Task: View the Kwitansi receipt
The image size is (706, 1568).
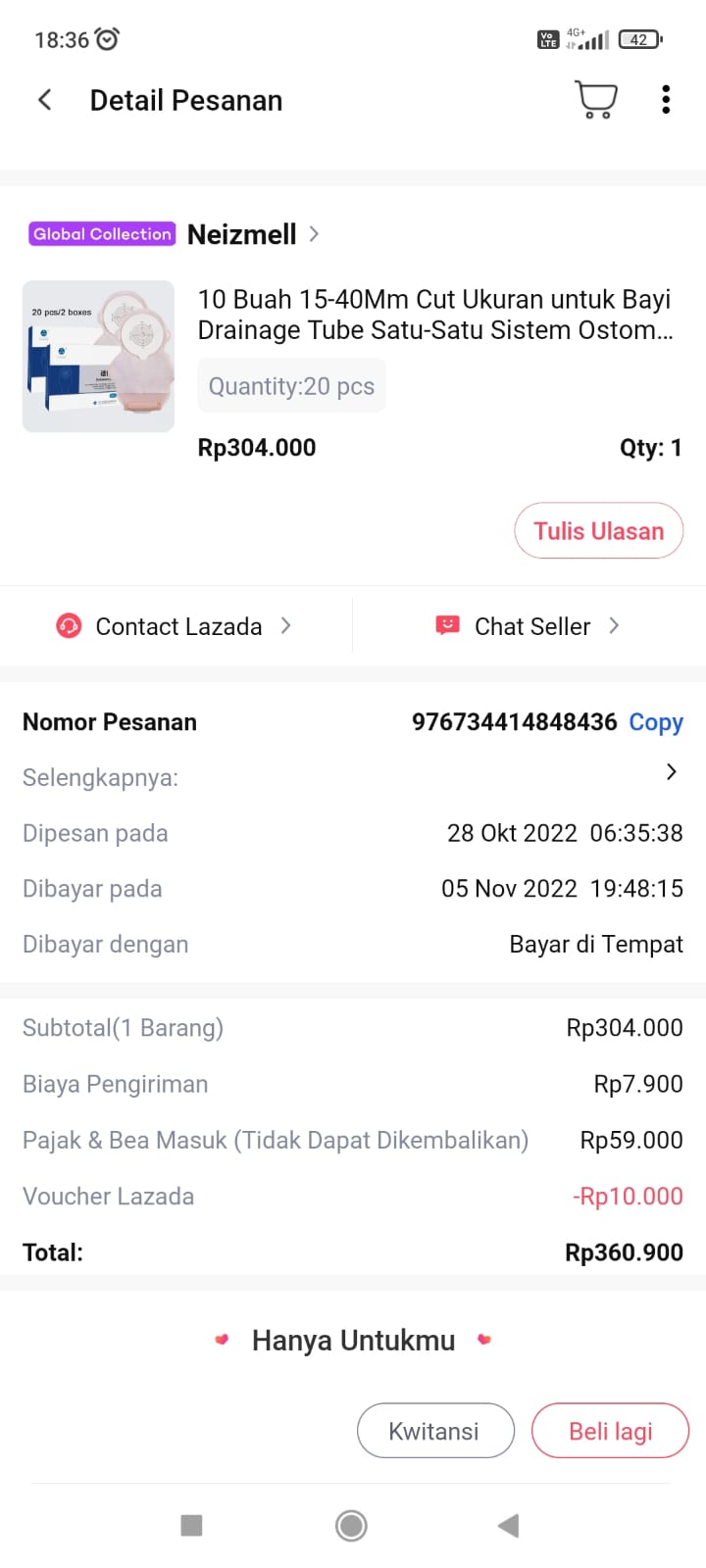Action: [434, 1431]
